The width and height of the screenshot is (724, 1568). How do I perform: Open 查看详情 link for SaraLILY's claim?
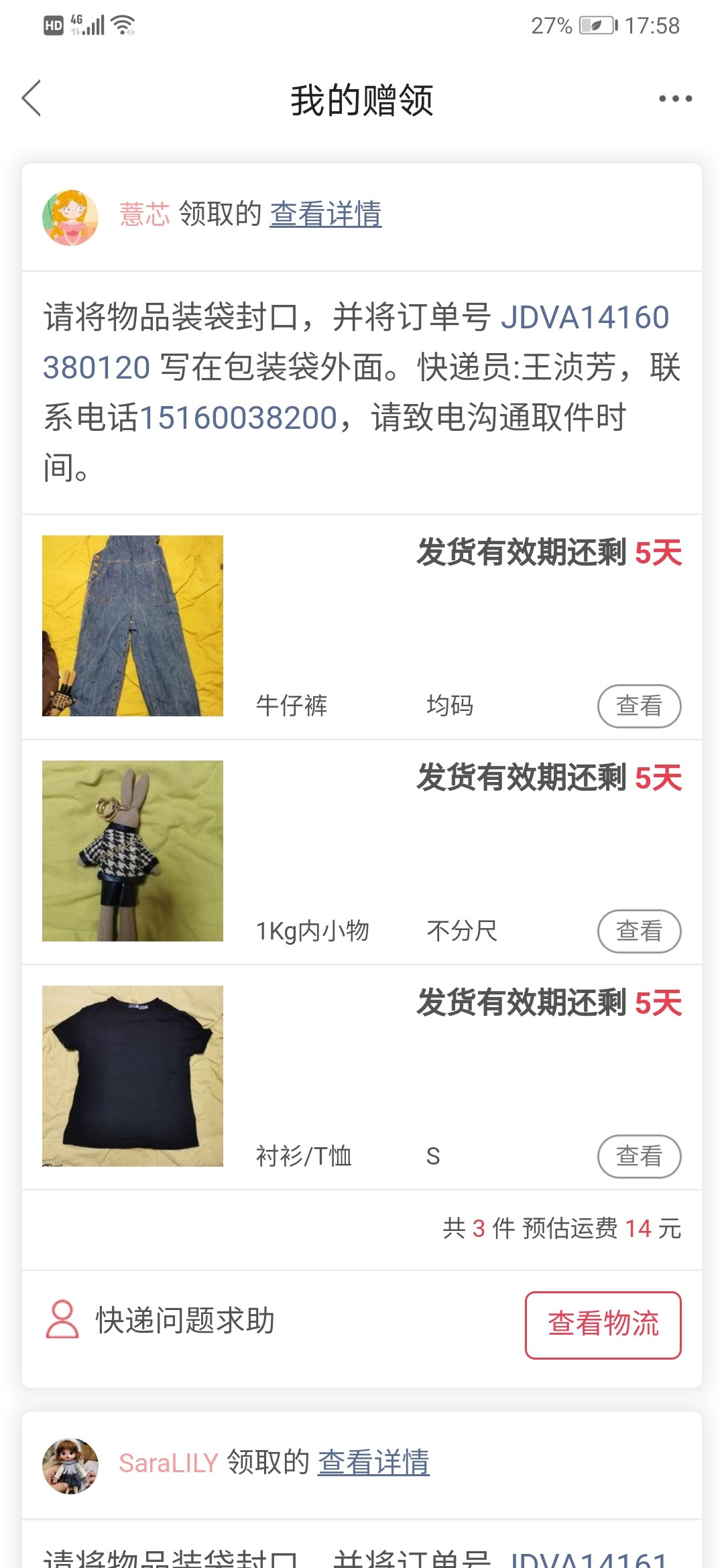point(373,1461)
